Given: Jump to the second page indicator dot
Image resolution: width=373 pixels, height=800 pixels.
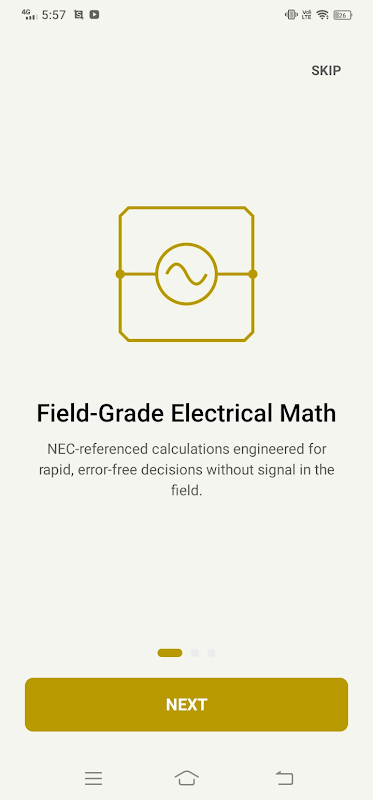Looking at the screenshot, I should coord(194,653).
